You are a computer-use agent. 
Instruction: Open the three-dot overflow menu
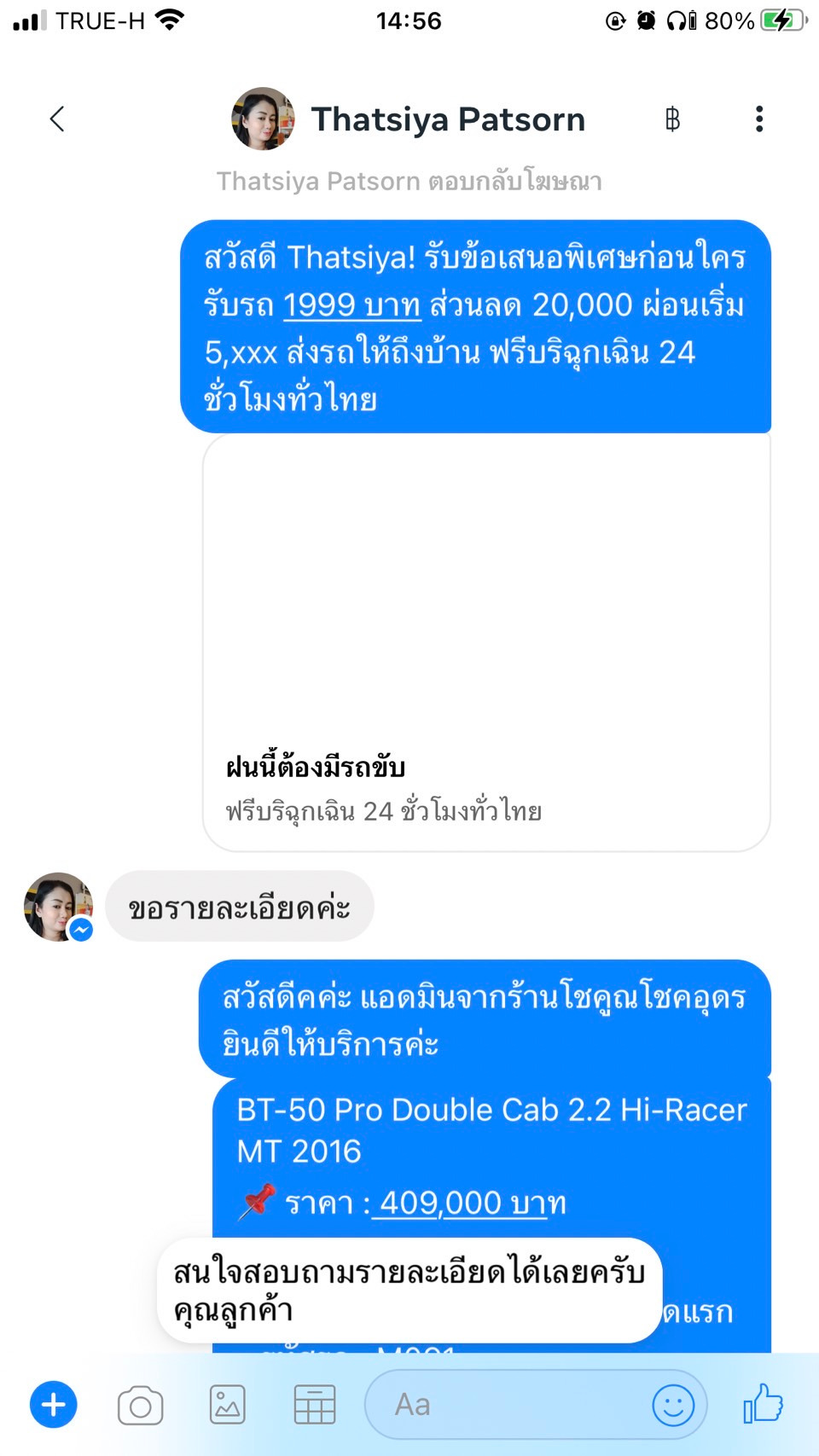(x=758, y=119)
